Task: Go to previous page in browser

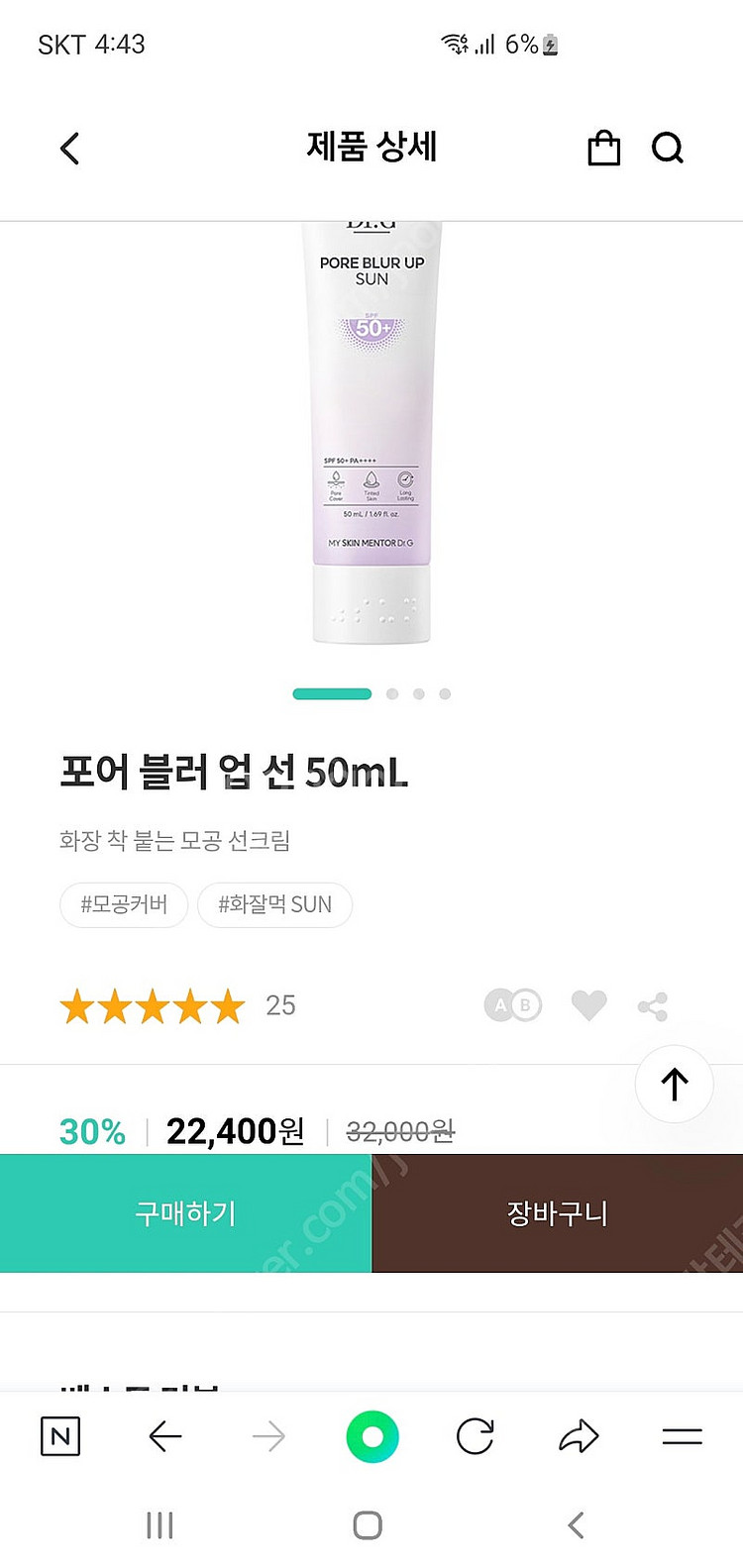Action: click(165, 1436)
